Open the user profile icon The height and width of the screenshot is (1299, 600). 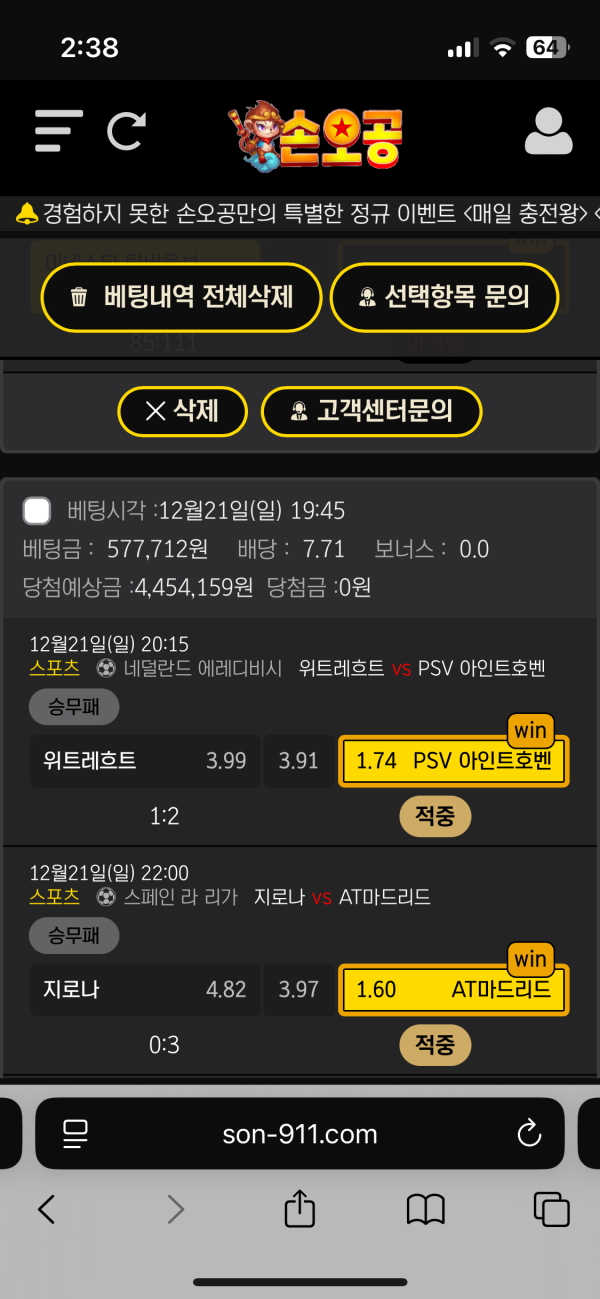tap(548, 131)
